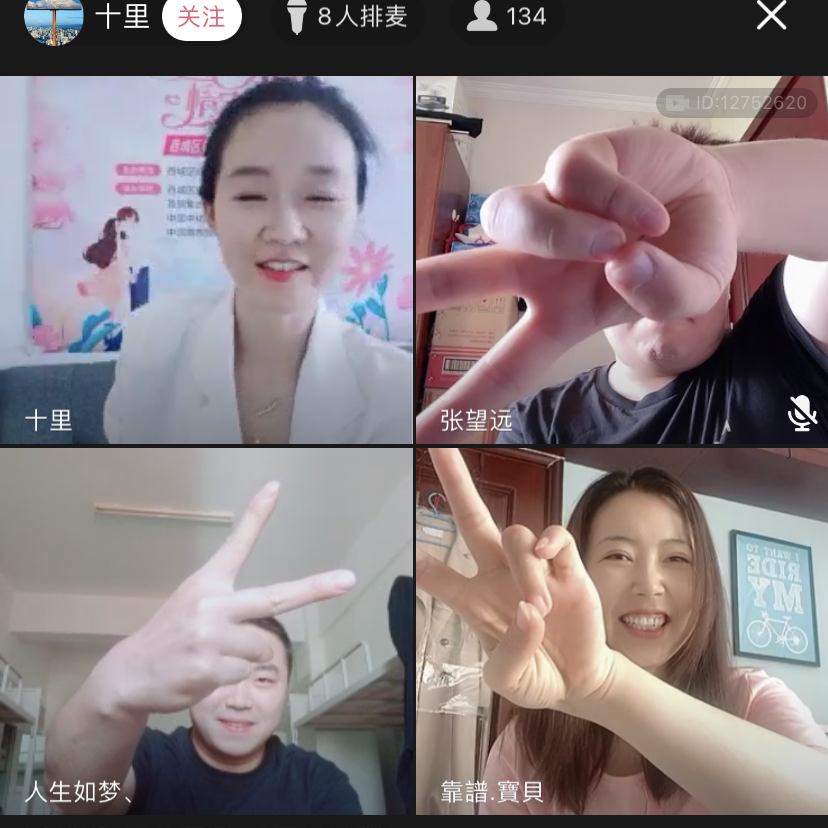Open 十里's video tile
Viewport: 828px width, 828px height.
tap(206, 260)
